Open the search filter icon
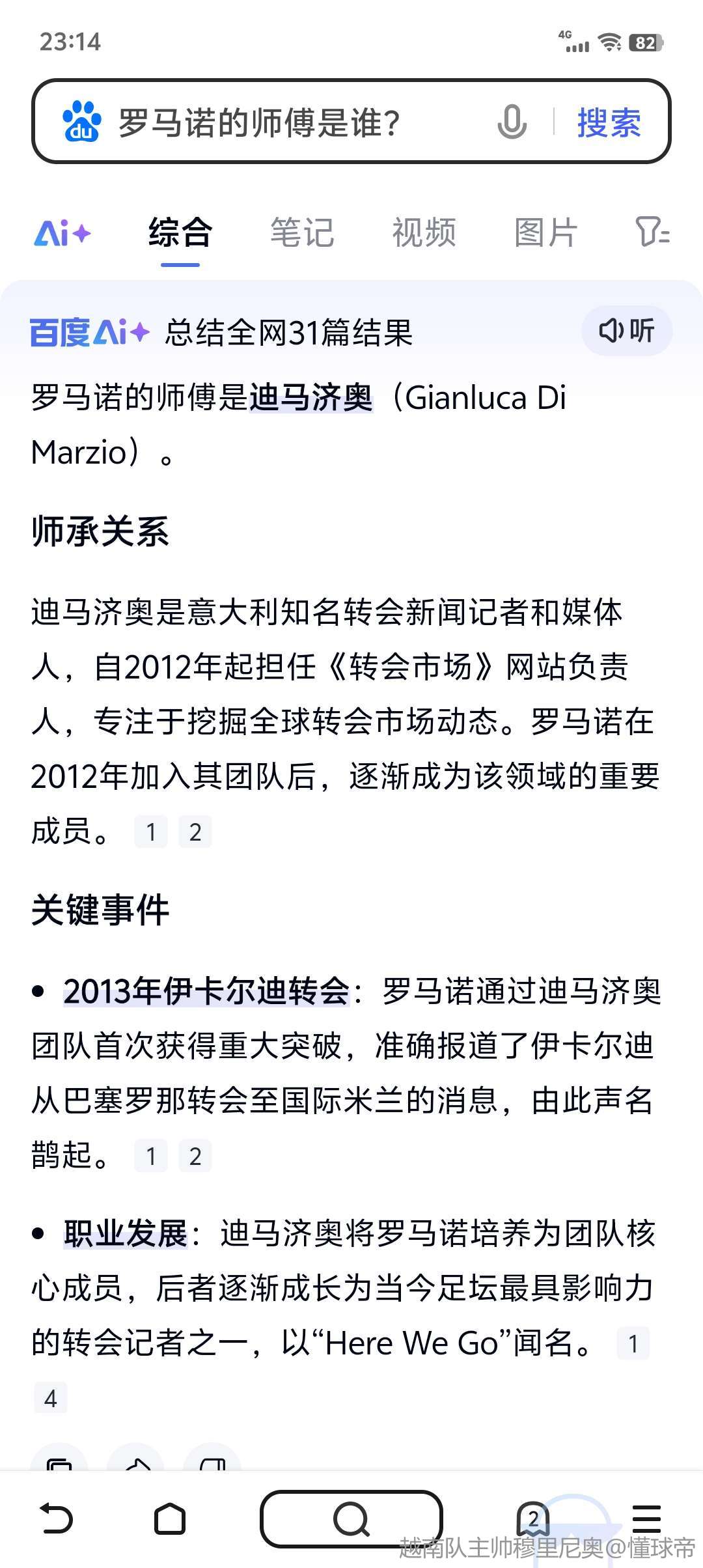Screen dimensions: 703x1568 pos(652,232)
